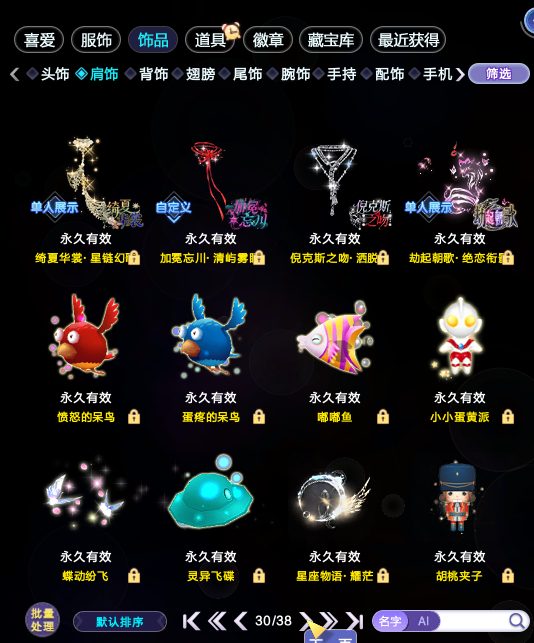The height and width of the screenshot is (643, 534).
Task: Open the 默认排序 sort dropdown
Action: (120, 622)
